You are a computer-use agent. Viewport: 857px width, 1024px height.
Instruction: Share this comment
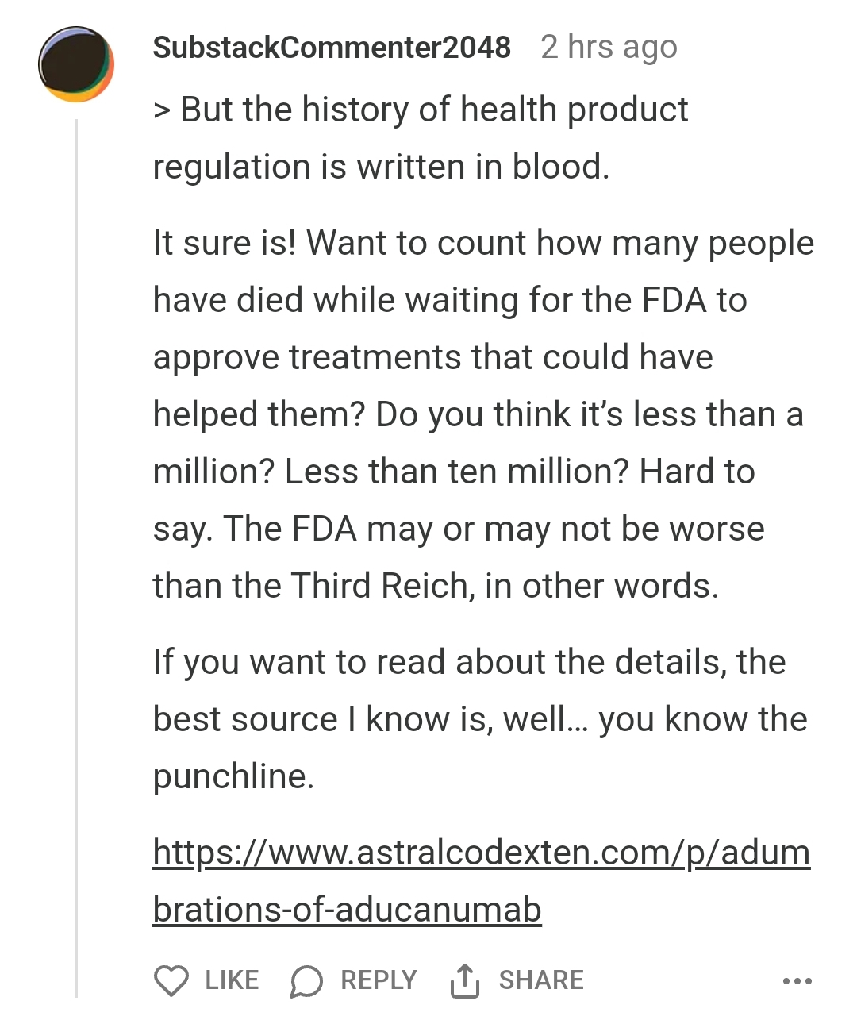point(517,981)
